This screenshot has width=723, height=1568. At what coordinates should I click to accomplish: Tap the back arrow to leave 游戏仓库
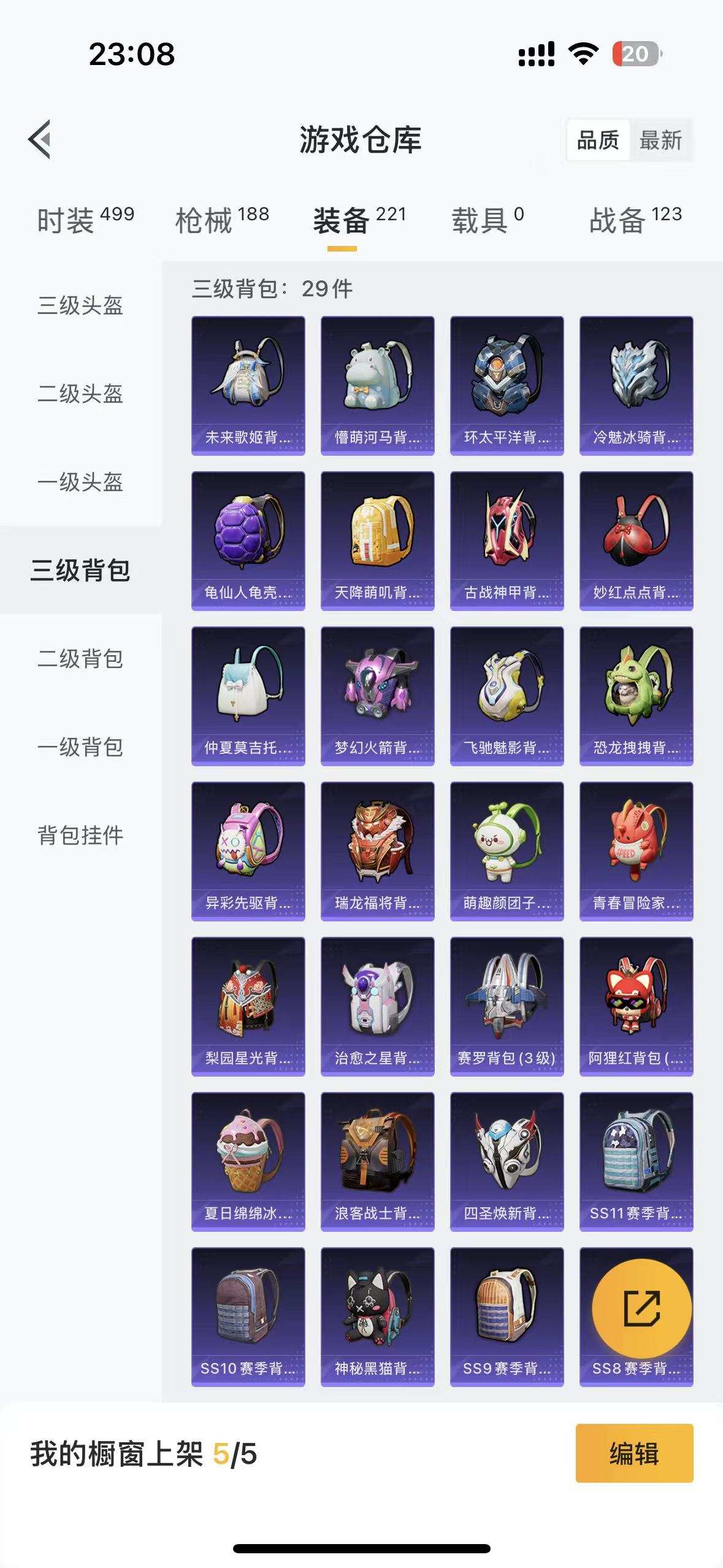tap(40, 138)
